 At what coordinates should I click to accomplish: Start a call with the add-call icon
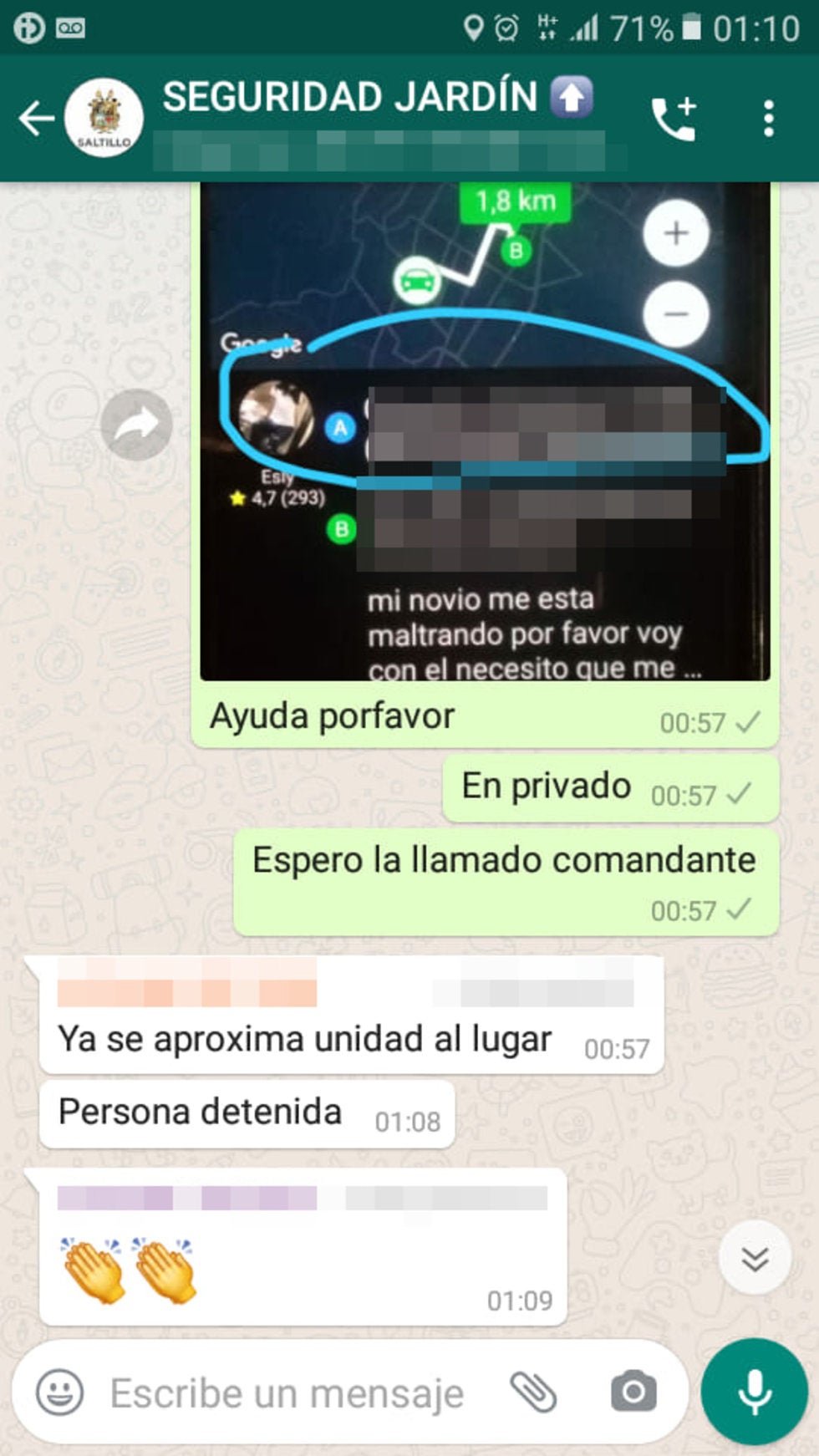coord(672,117)
